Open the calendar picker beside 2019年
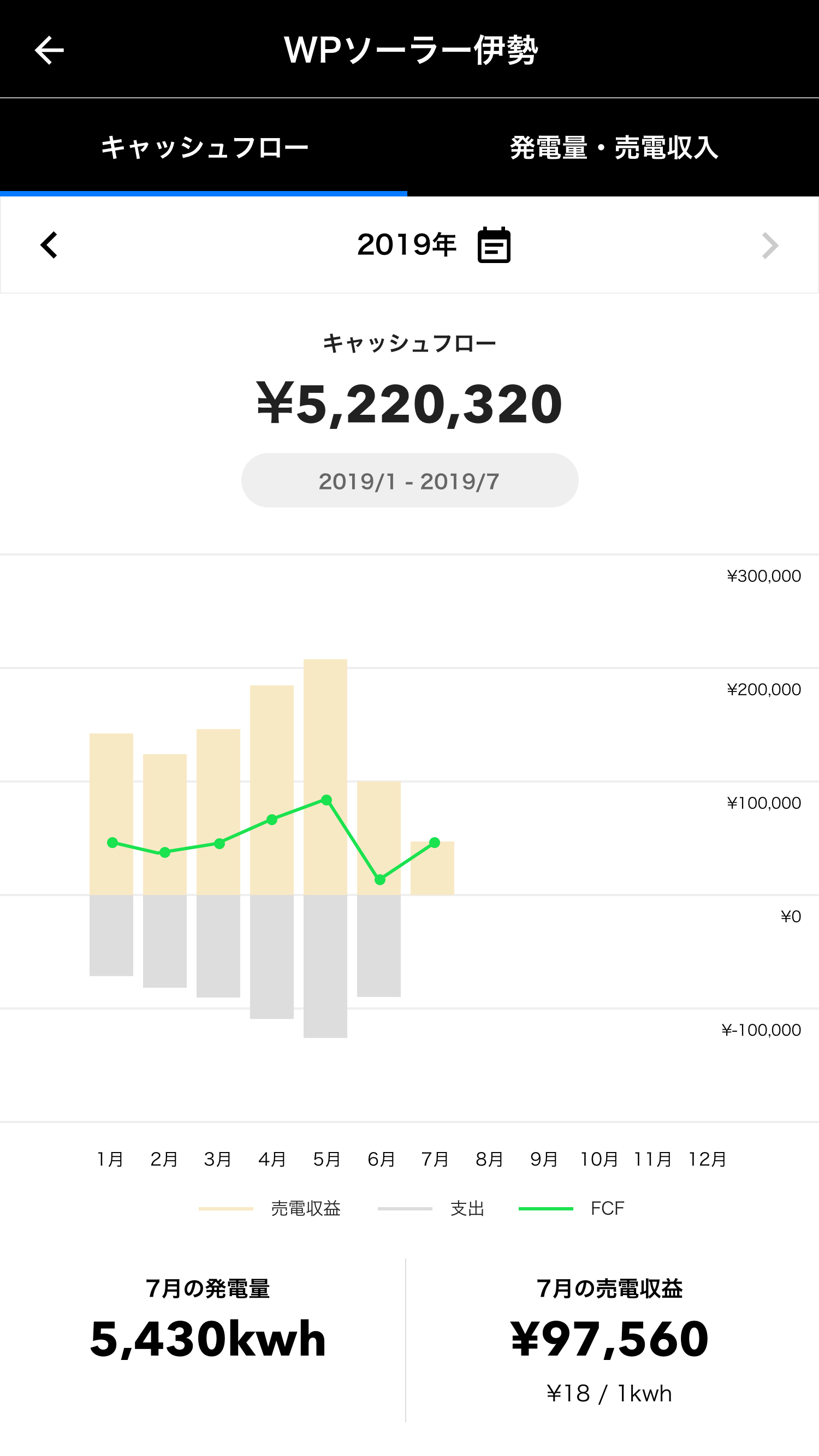Screen dimensions: 819x1456 pos(494,246)
